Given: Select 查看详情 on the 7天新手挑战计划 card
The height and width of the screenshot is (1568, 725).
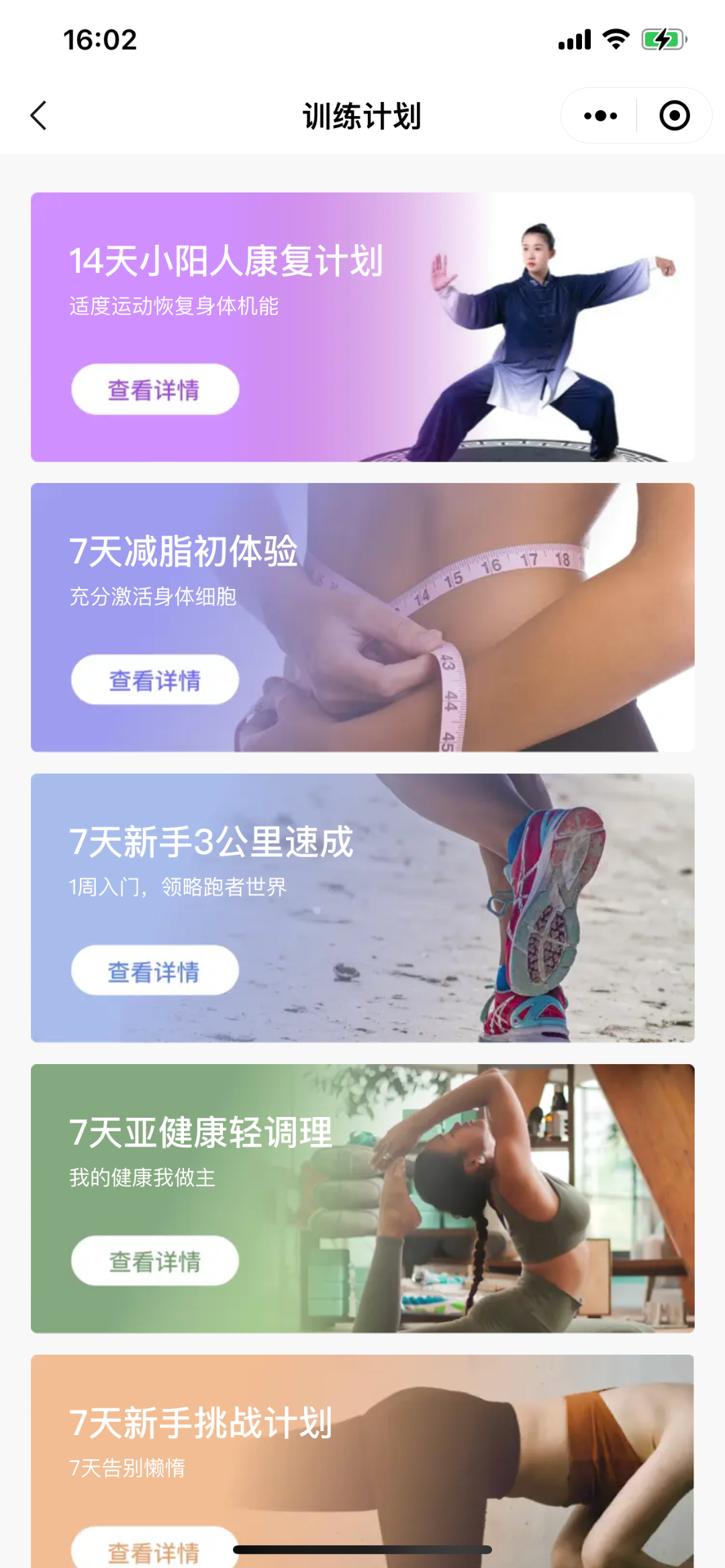Looking at the screenshot, I should 155,1550.
